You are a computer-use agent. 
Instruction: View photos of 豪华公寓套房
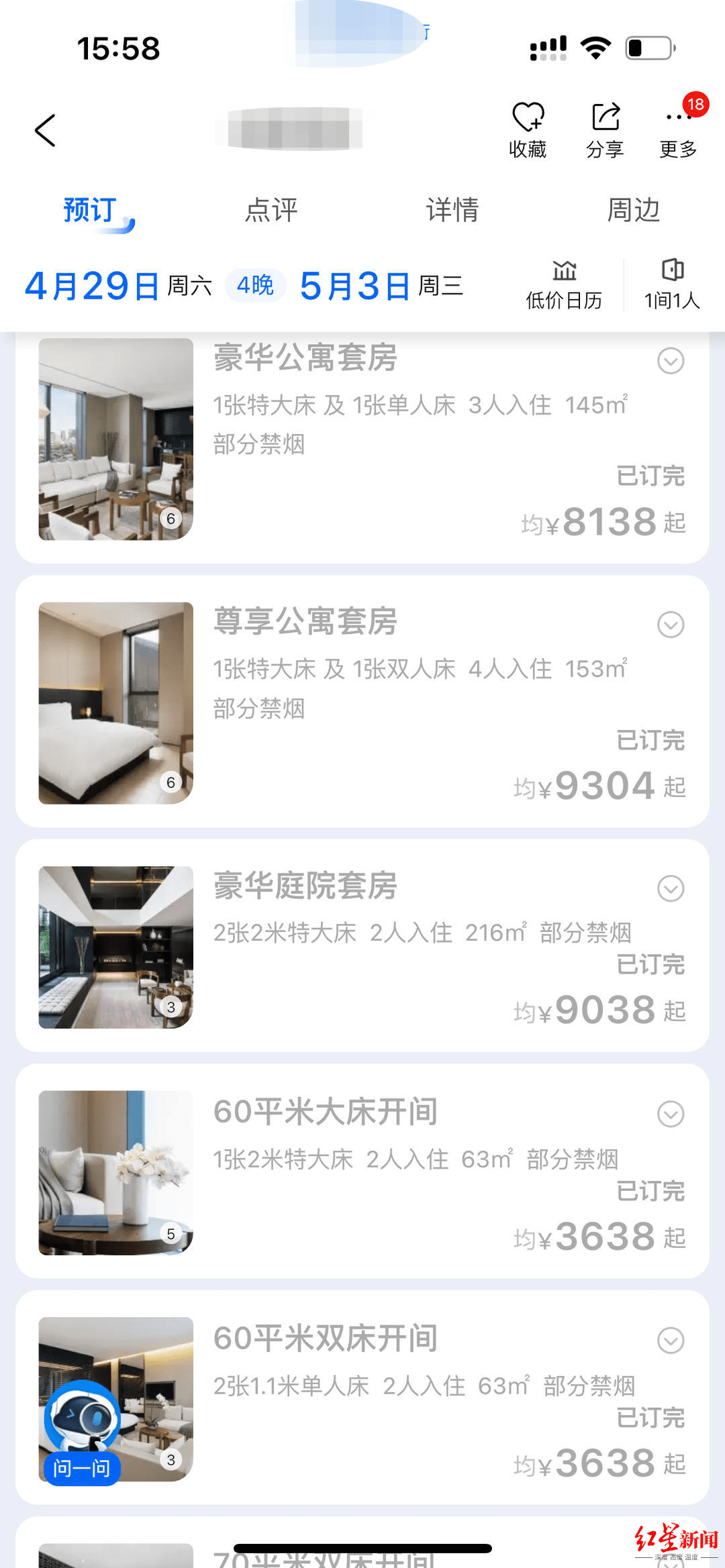115,439
